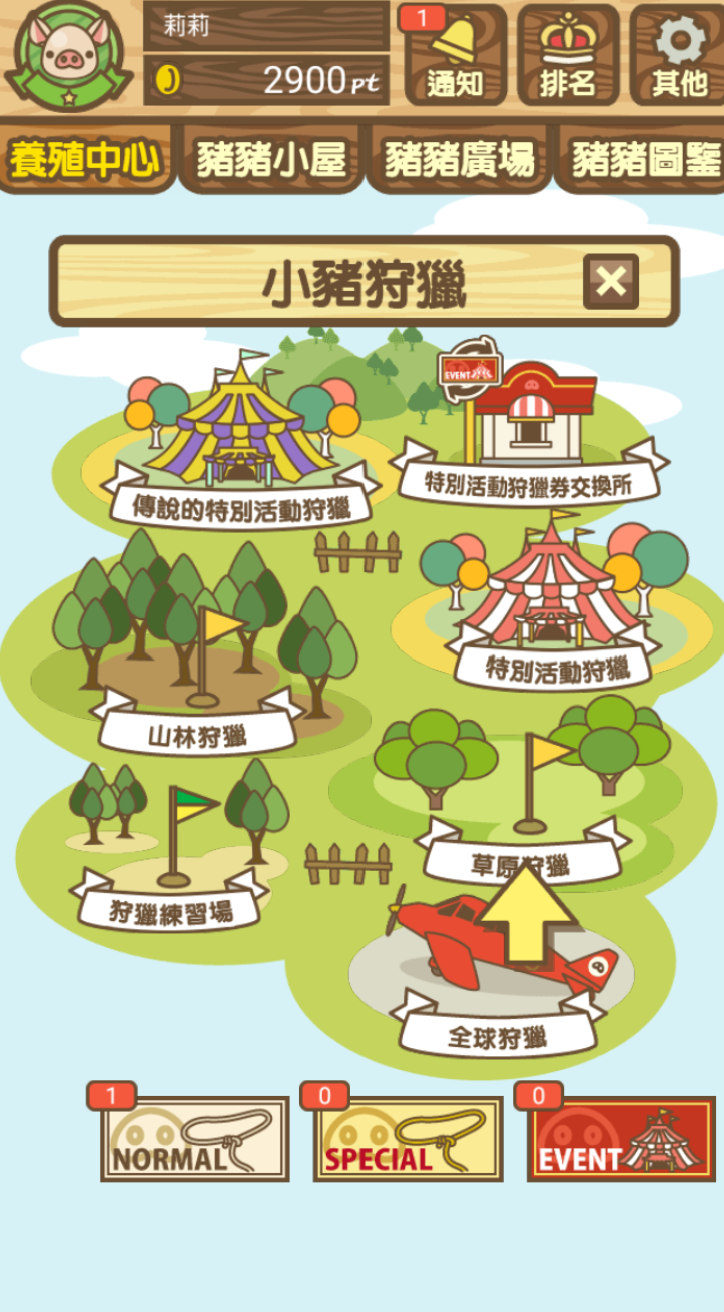
Task: Open the 排名 ranking page
Action: pyautogui.click(x=567, y=55)
